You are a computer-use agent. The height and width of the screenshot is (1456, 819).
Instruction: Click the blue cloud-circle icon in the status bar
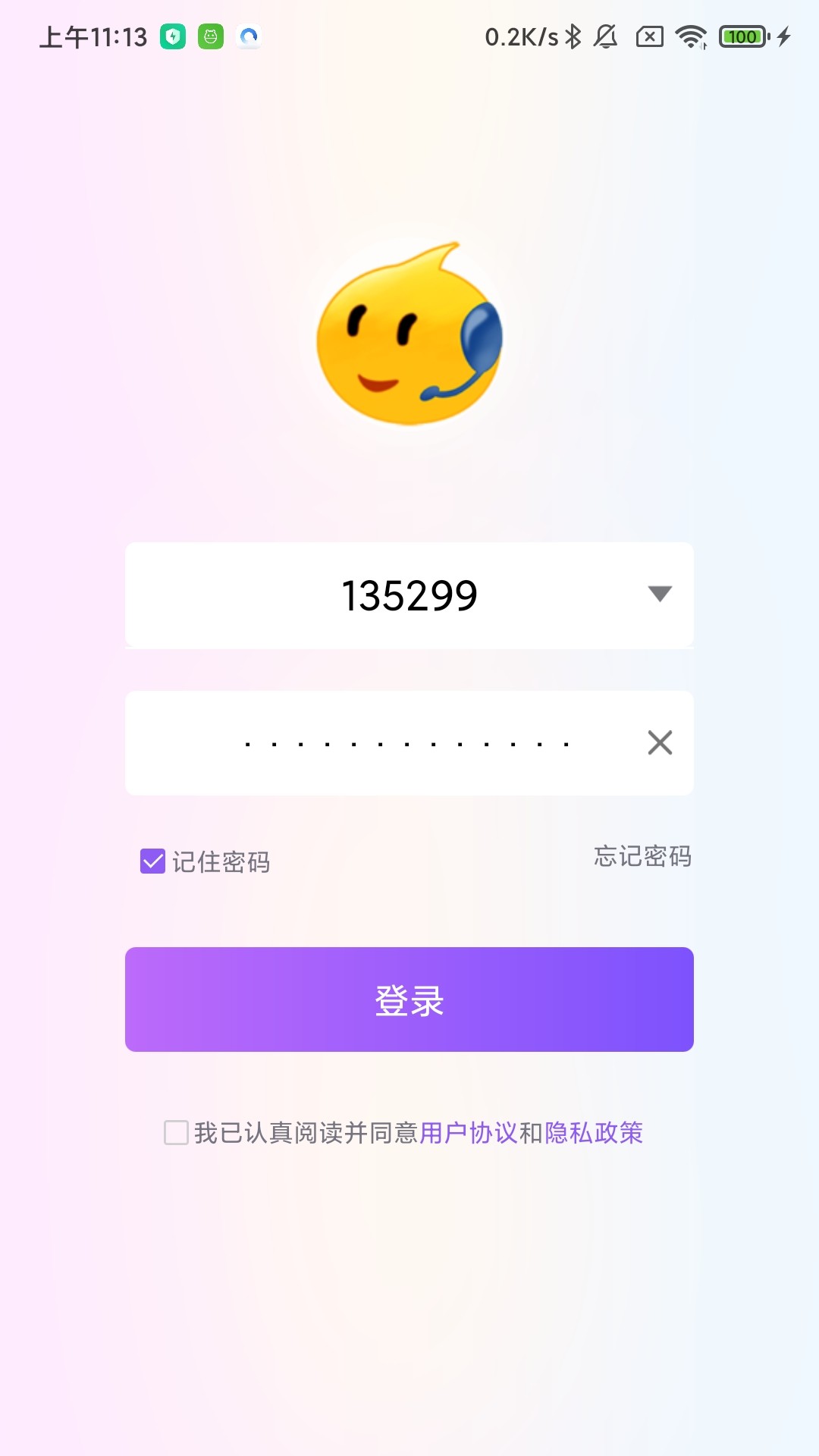point(247,36)
